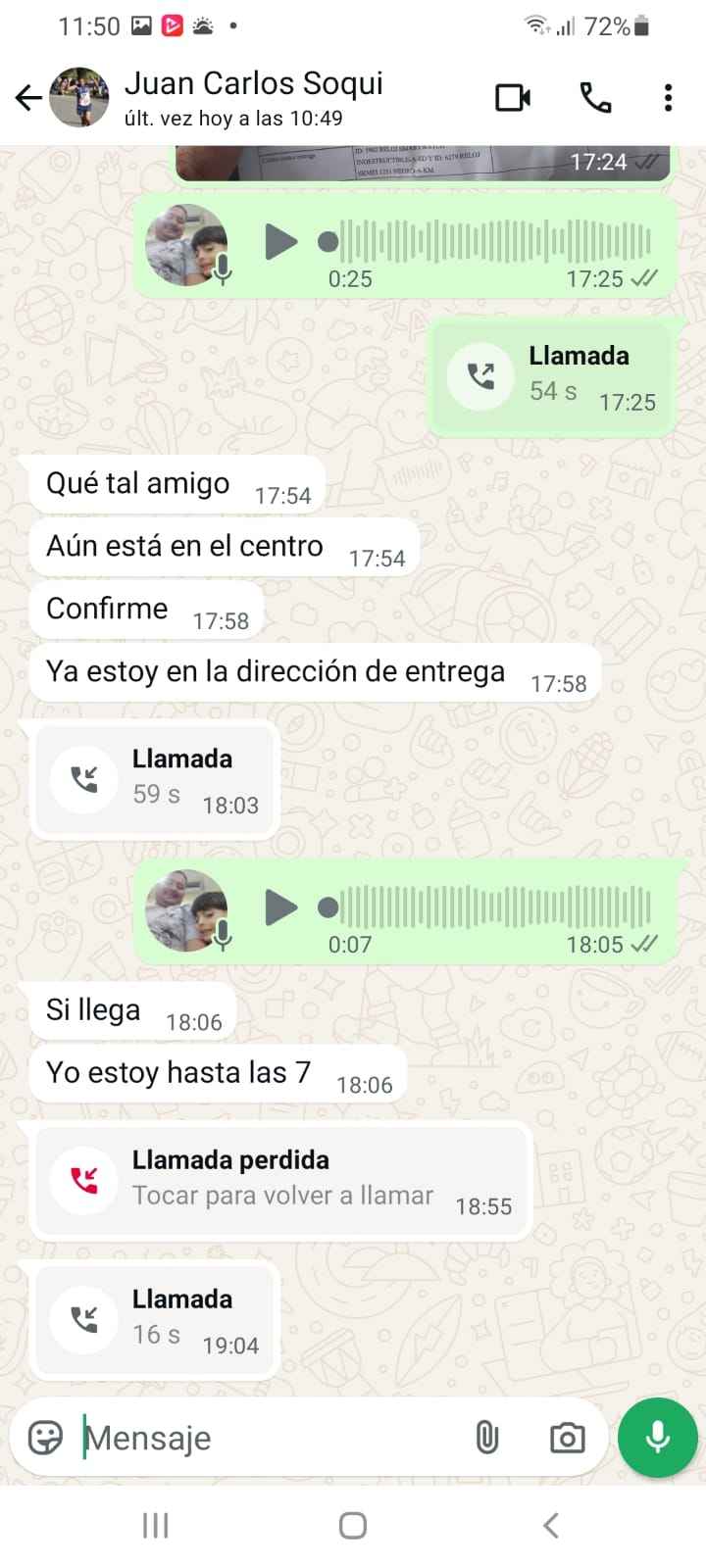Show recent apps
This screenshot has height=1568, width=706.
(x=156, y=1525)
